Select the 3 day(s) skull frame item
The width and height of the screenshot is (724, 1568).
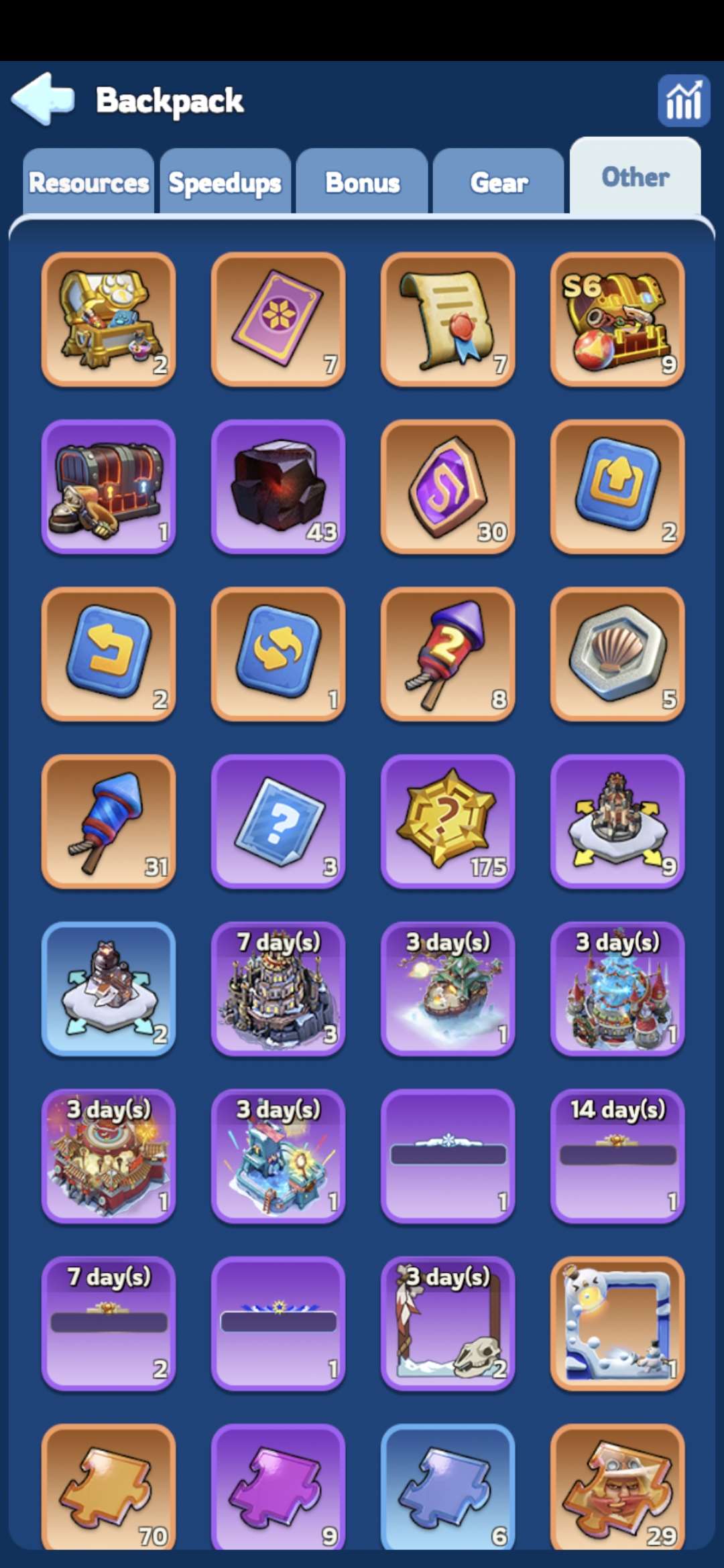448,1325
